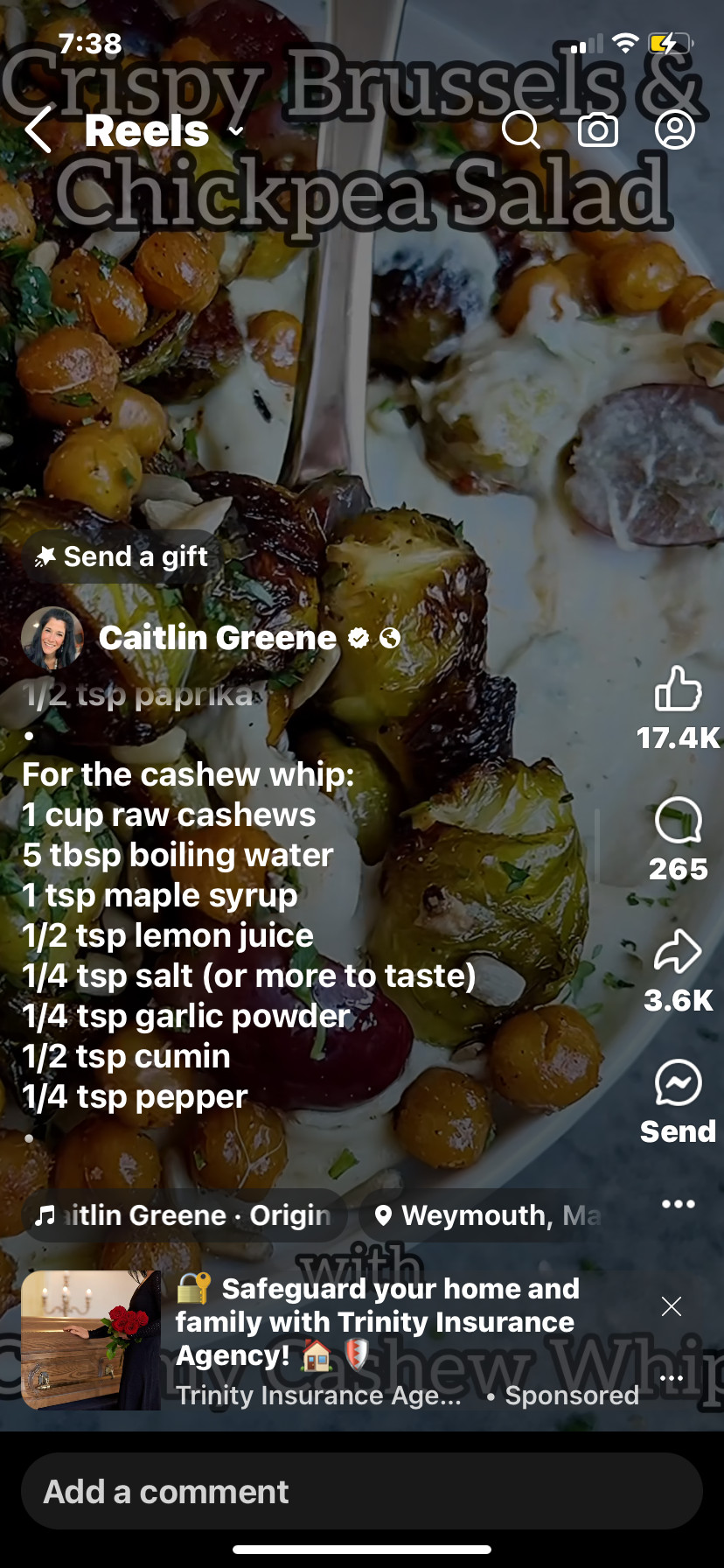Send this reel via Messenger
Image resolution: width=724 pixels, height=1568 pixels.
click(679, 1083)
